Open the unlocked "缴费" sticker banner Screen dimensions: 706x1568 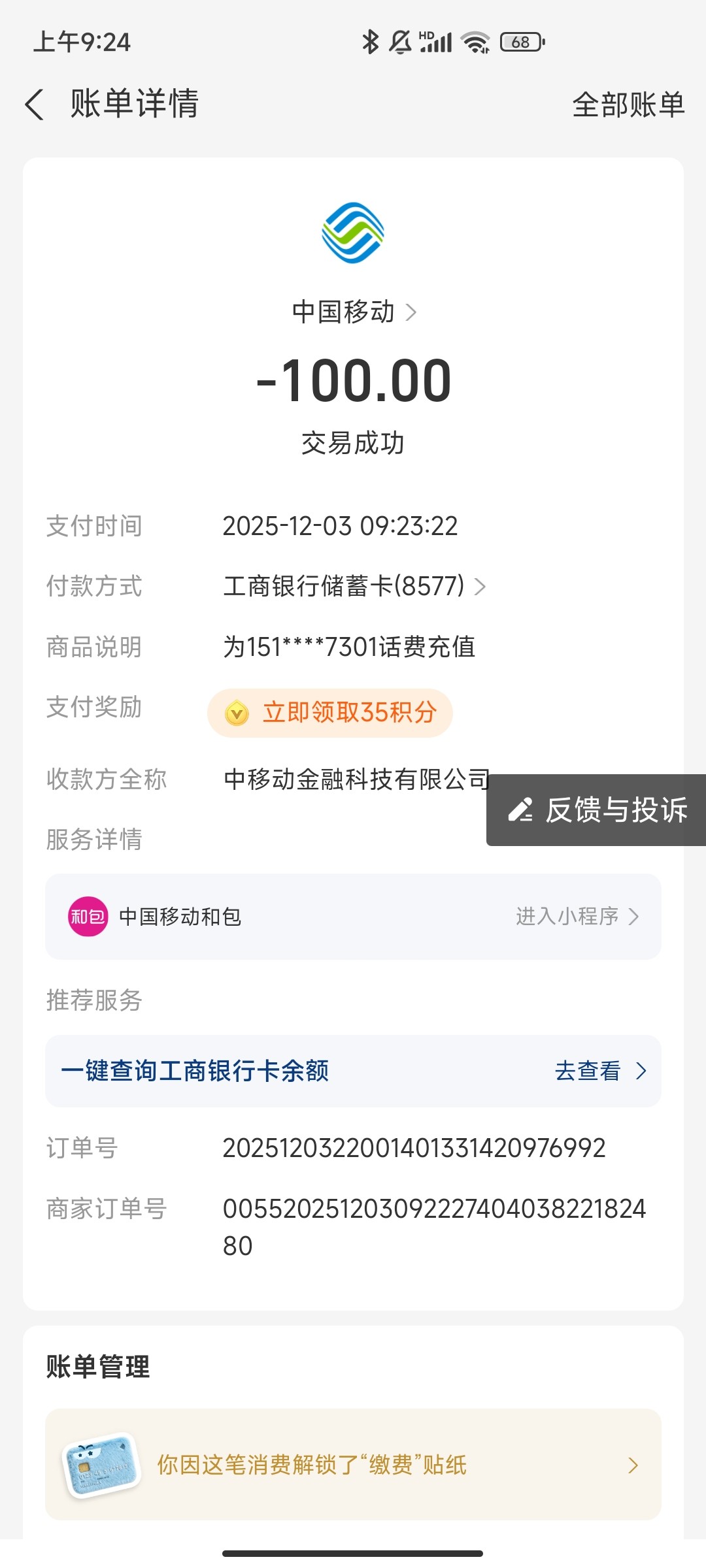pos(353,1465)
